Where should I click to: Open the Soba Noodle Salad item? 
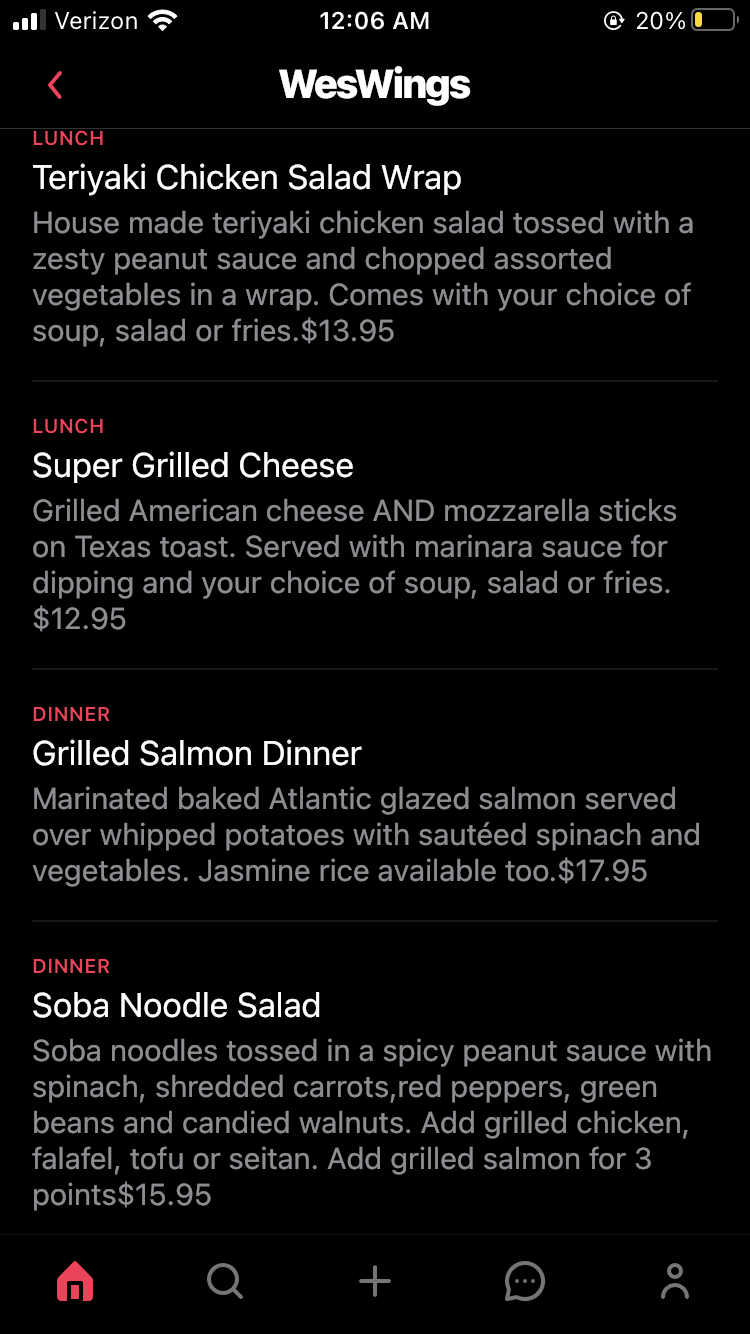click(375, 1078)
